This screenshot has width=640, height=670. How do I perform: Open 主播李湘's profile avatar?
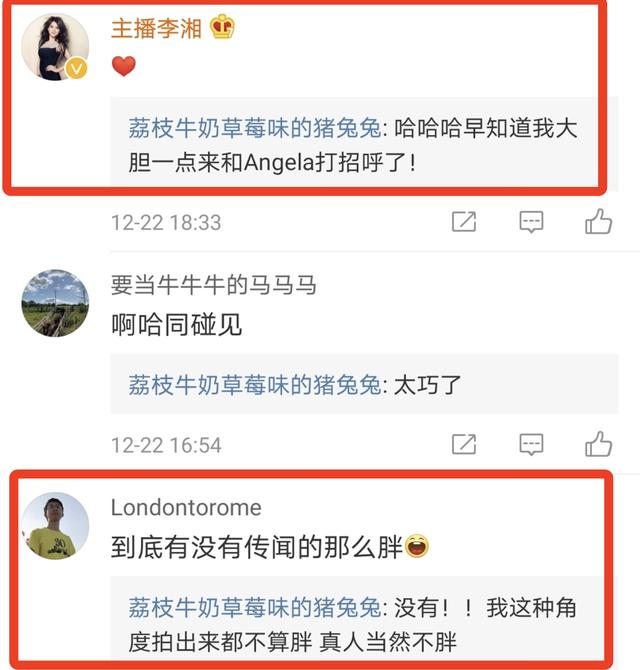[56, 48]
